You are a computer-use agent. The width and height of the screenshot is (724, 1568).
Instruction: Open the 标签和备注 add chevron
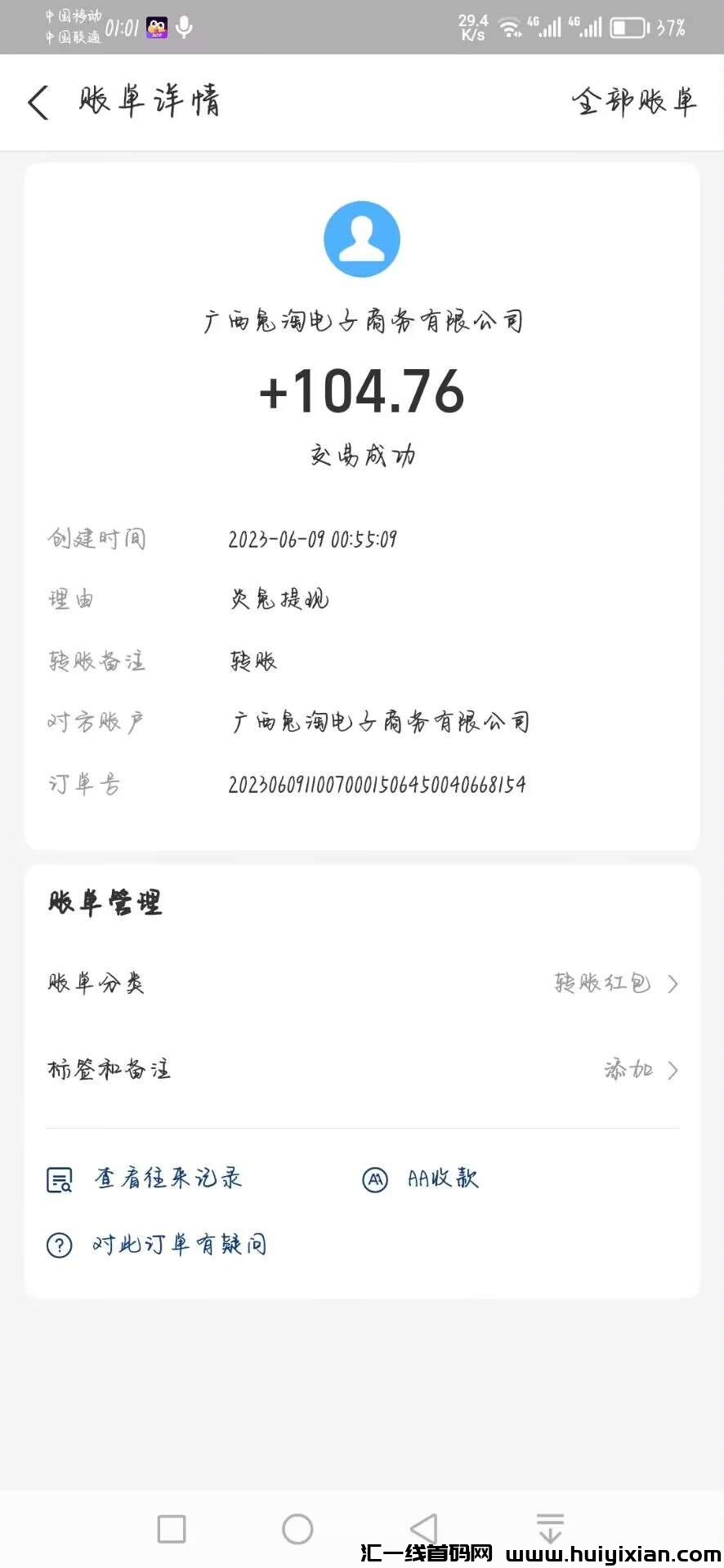coord(672,1070)
